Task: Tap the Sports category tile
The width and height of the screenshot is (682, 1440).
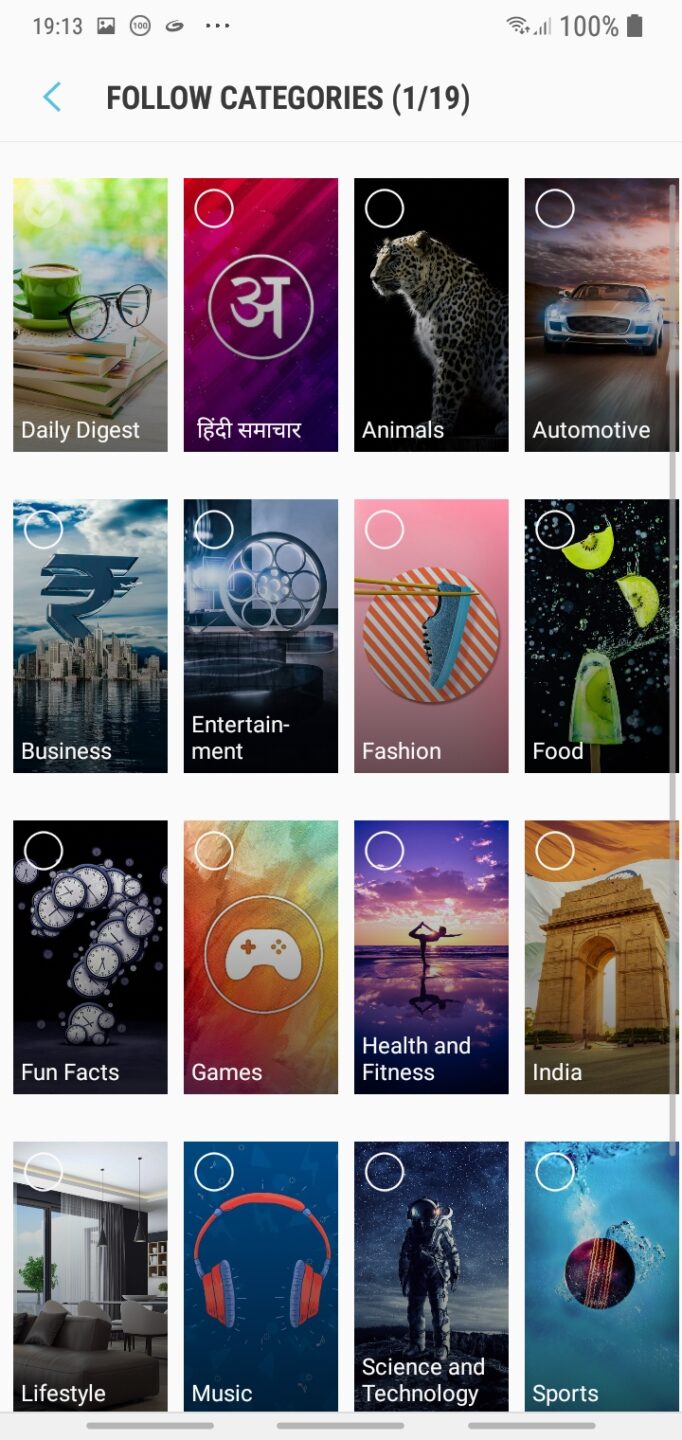Action: [600, 1275]
